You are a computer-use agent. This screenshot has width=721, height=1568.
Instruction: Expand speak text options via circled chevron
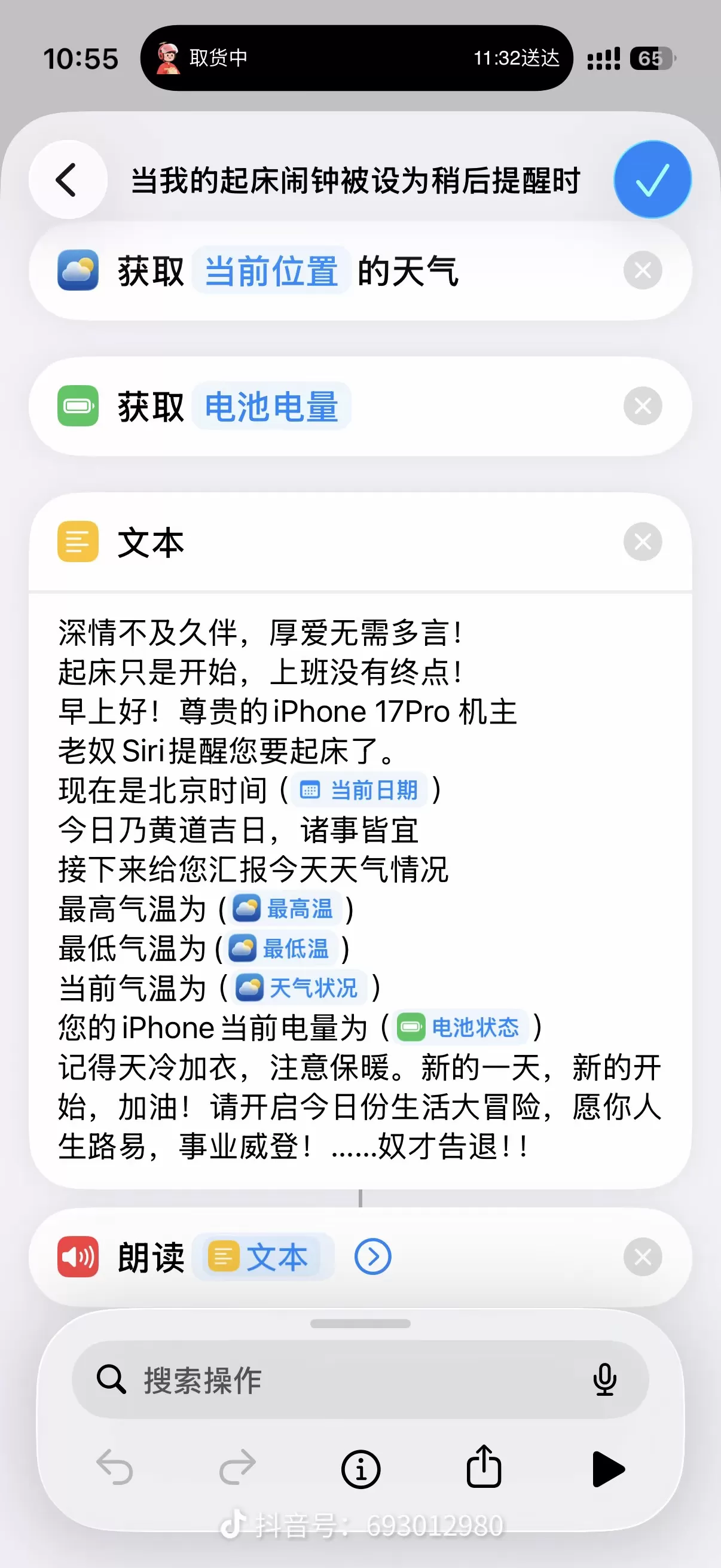point(372,1256)
